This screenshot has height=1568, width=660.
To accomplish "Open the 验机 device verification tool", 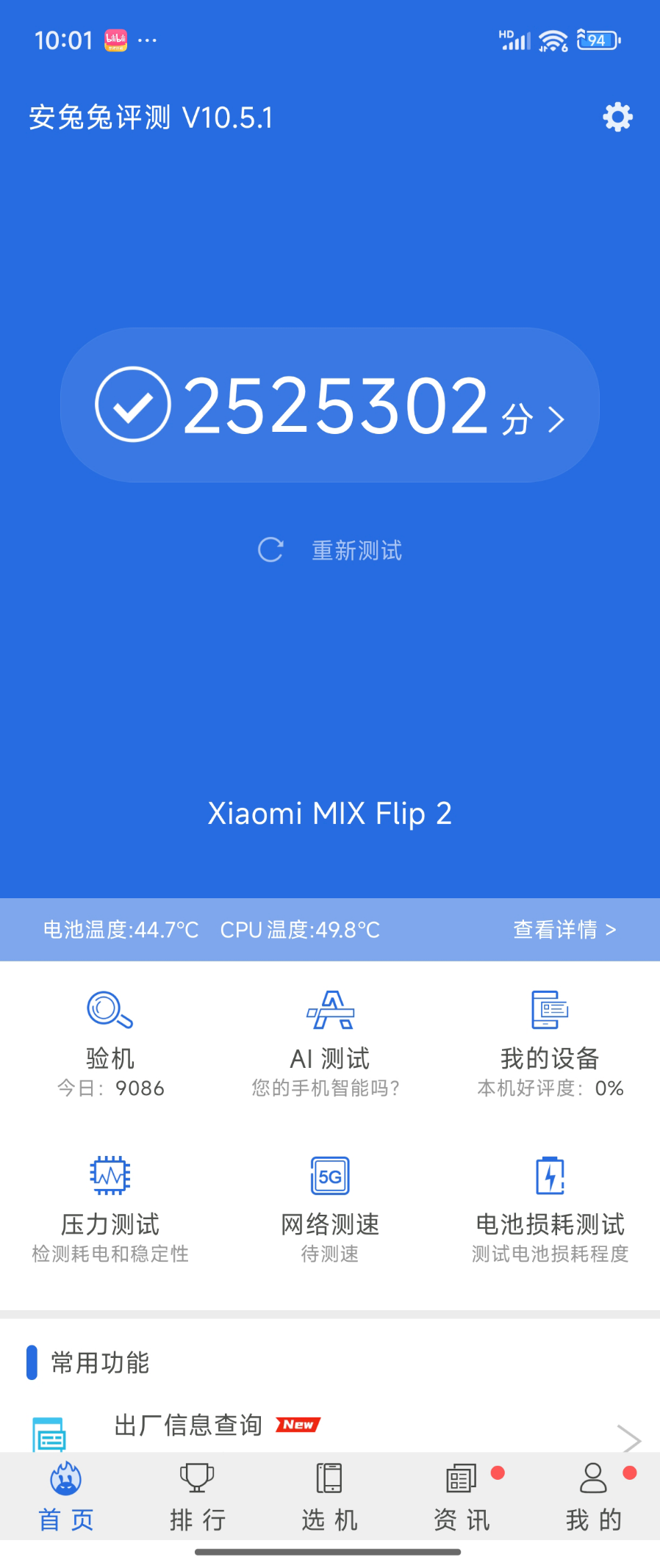I will [110, 1044].
